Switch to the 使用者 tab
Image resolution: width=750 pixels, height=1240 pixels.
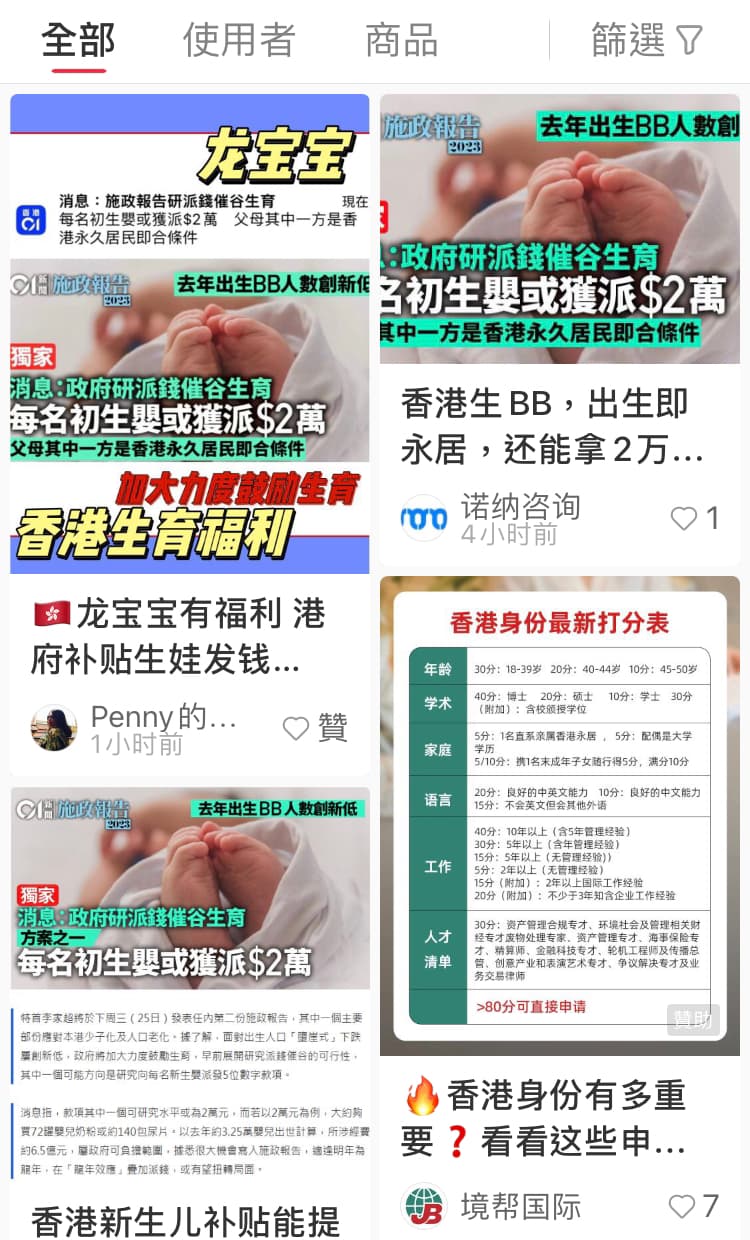239,40
